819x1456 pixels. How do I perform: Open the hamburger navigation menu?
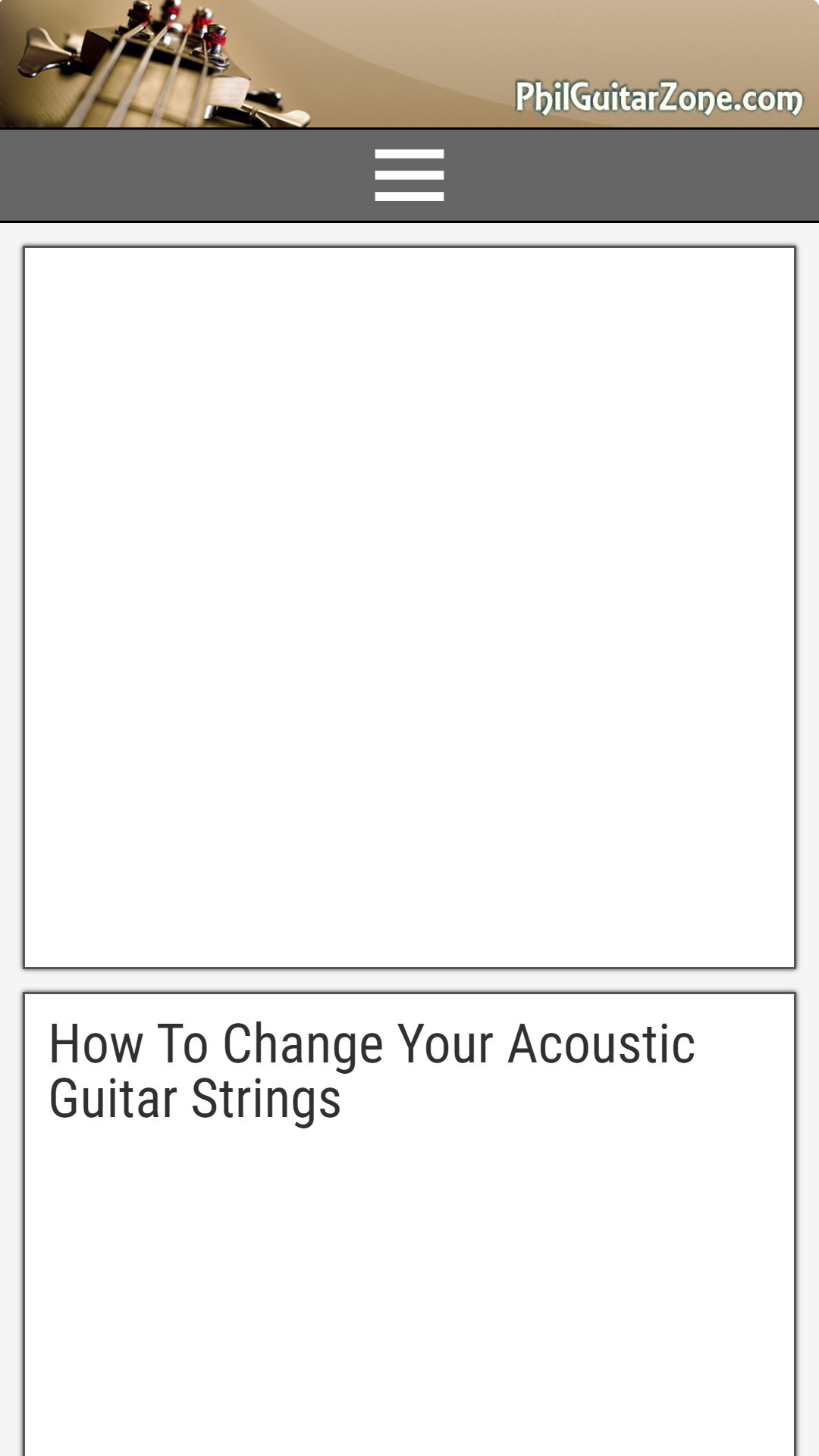(409, 175)
